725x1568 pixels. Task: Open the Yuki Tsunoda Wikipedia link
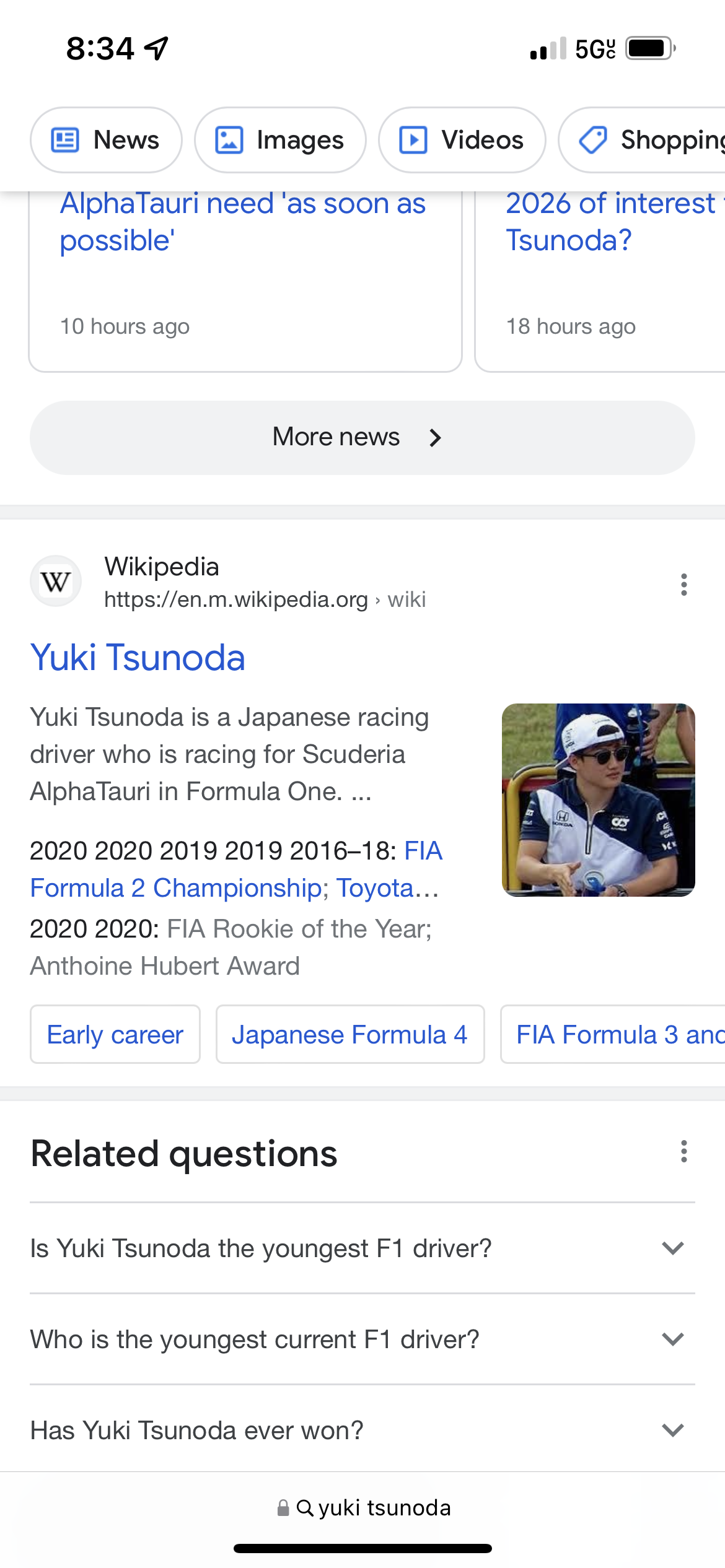[138, 657]
